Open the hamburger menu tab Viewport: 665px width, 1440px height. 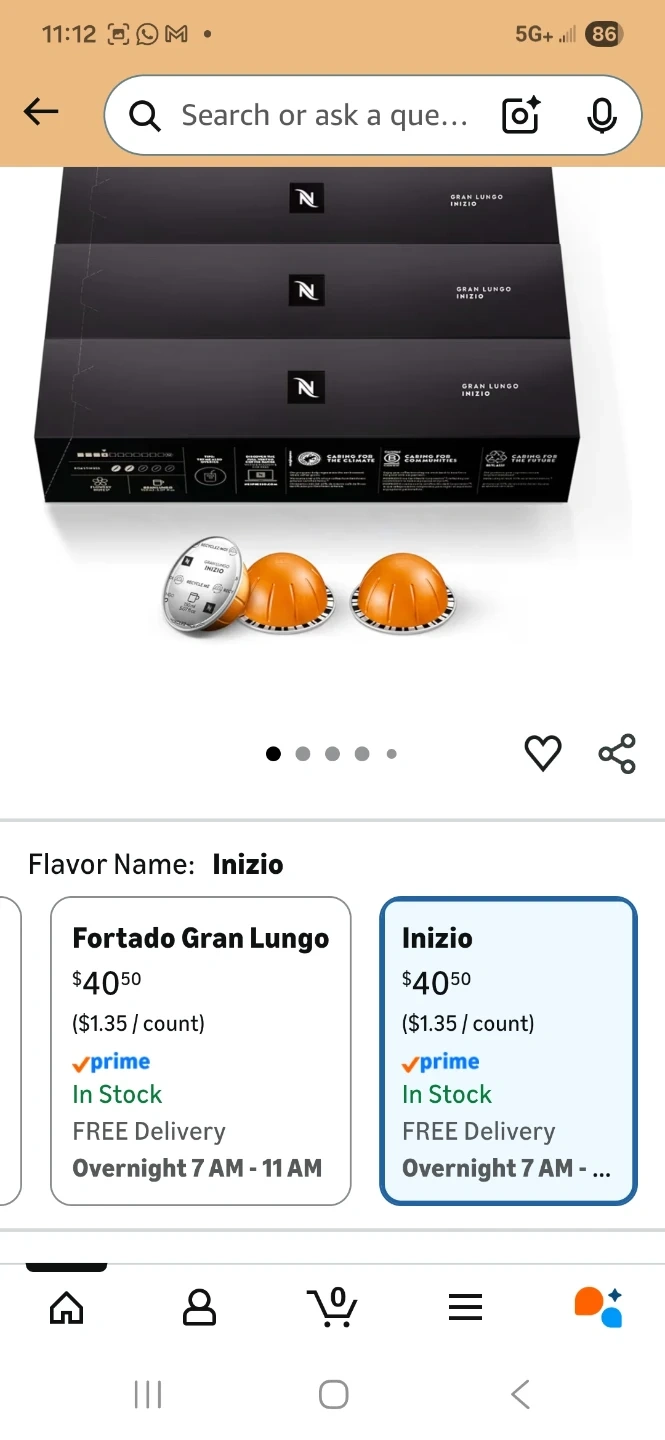(465, 1307)
